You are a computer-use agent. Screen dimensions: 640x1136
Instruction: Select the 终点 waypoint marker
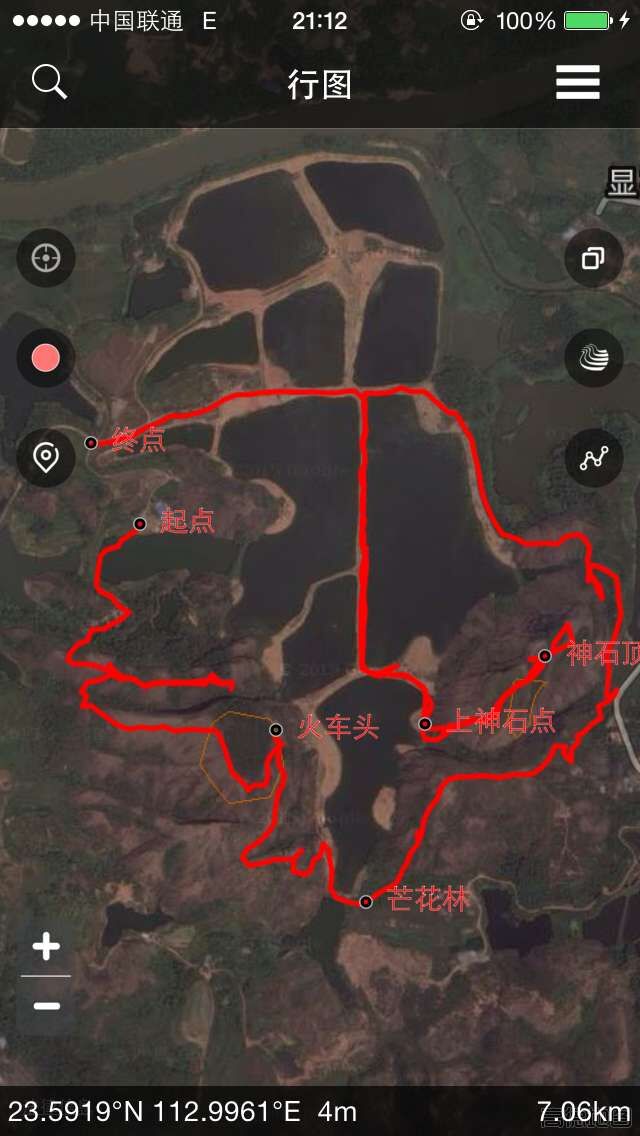point(91,442)
